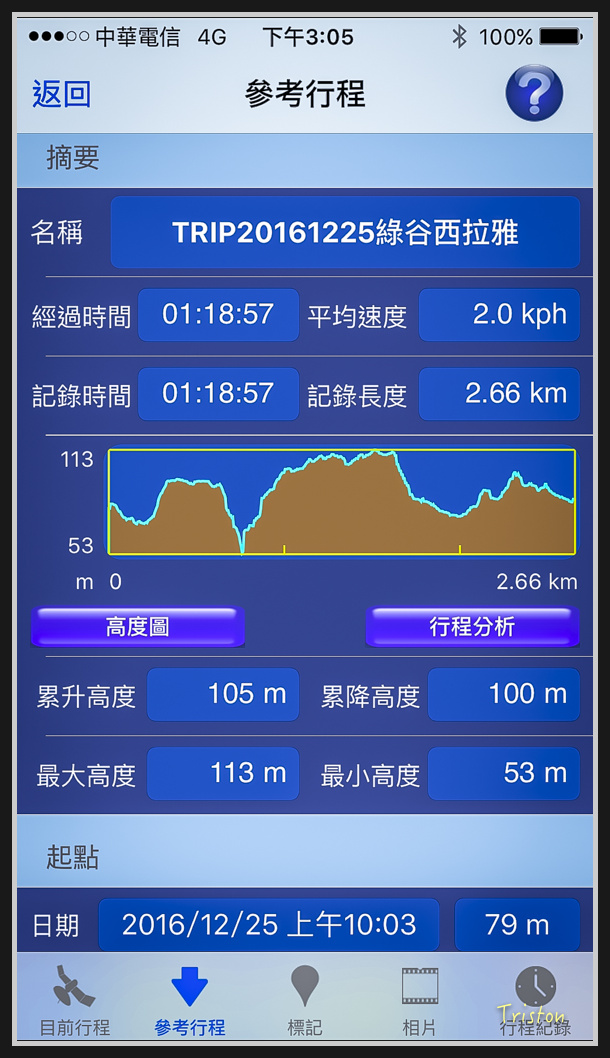Open the question mark help icon
This screenshot has width=610, height=1058.
pos(534,94)
